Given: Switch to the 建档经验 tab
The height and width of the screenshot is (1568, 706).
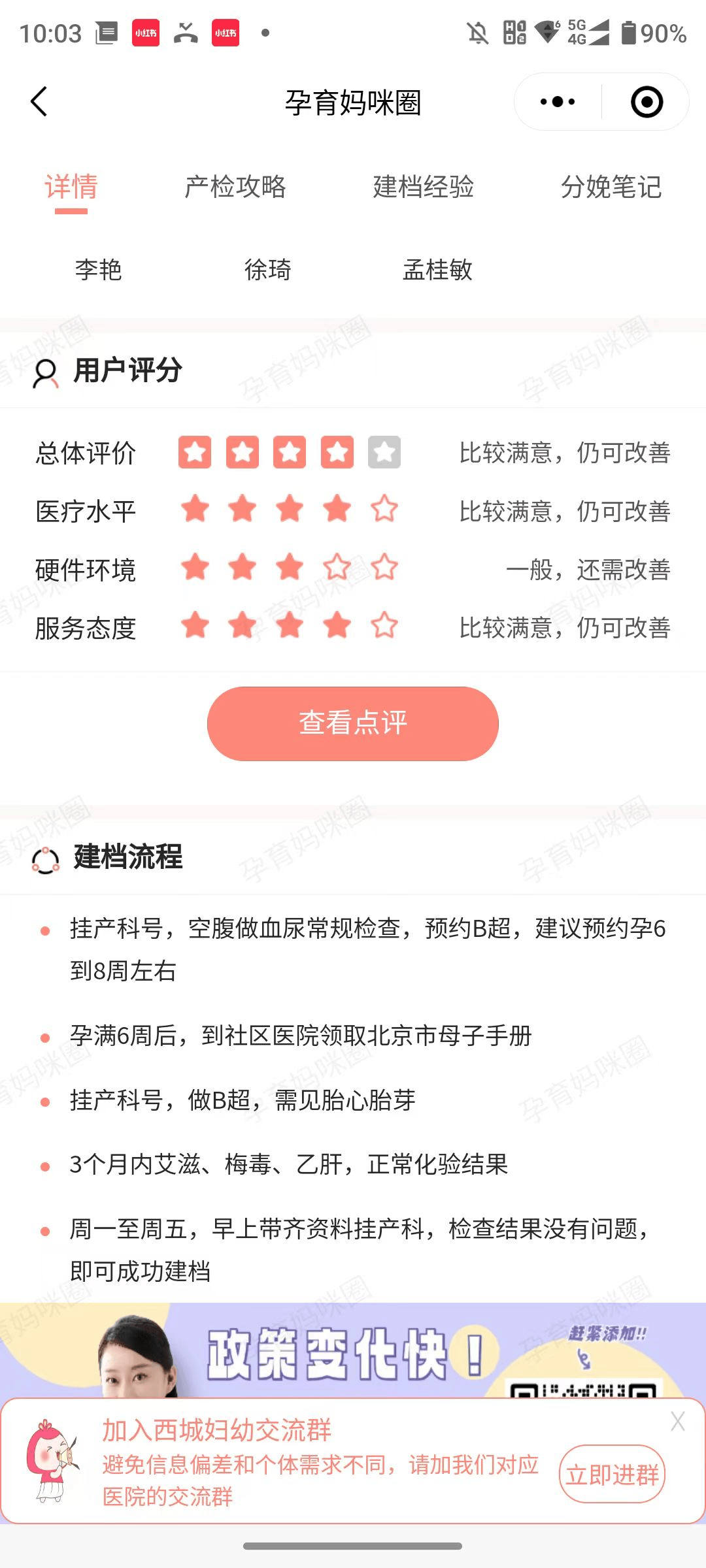Looking at the screenshot, I should tap(423, 187).
